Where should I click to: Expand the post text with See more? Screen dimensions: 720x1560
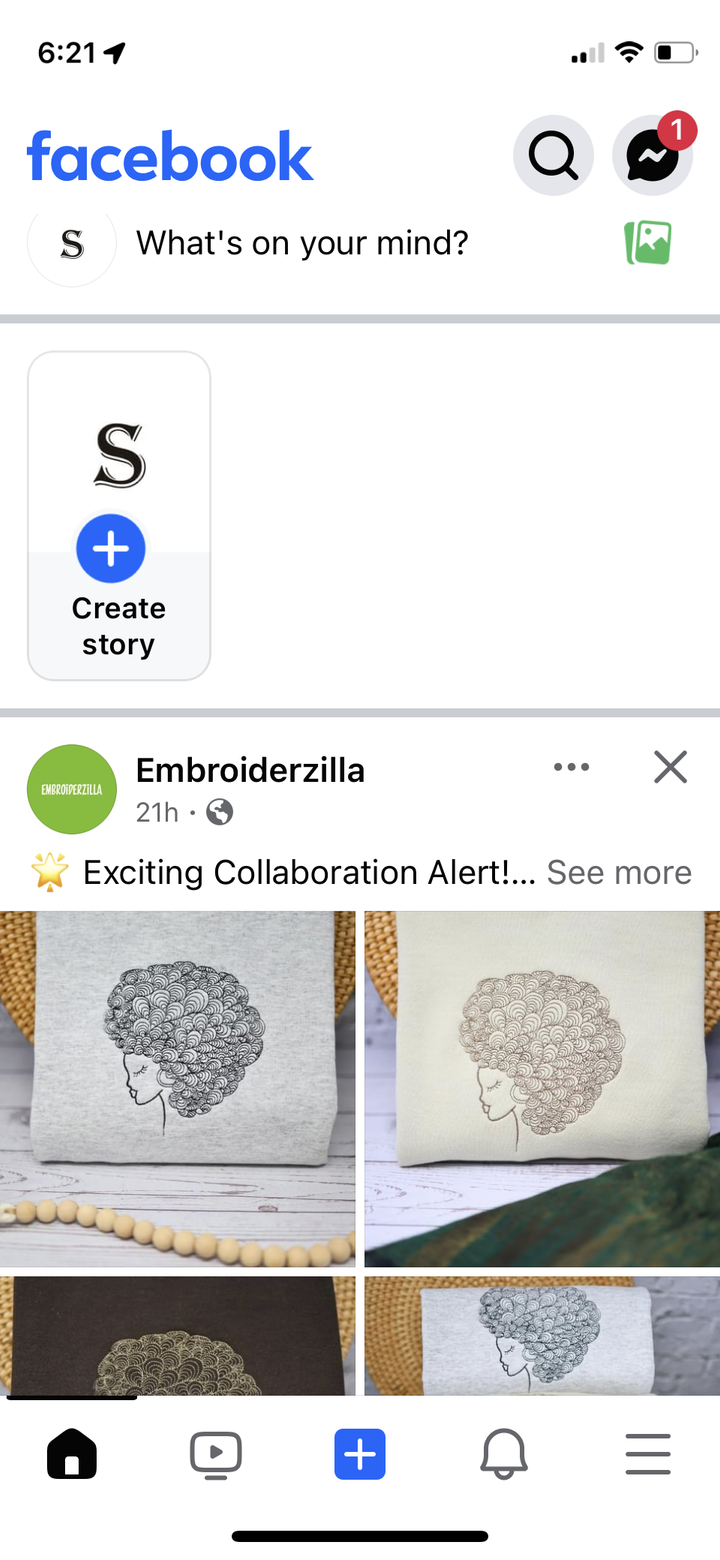[x=618, y=872]
